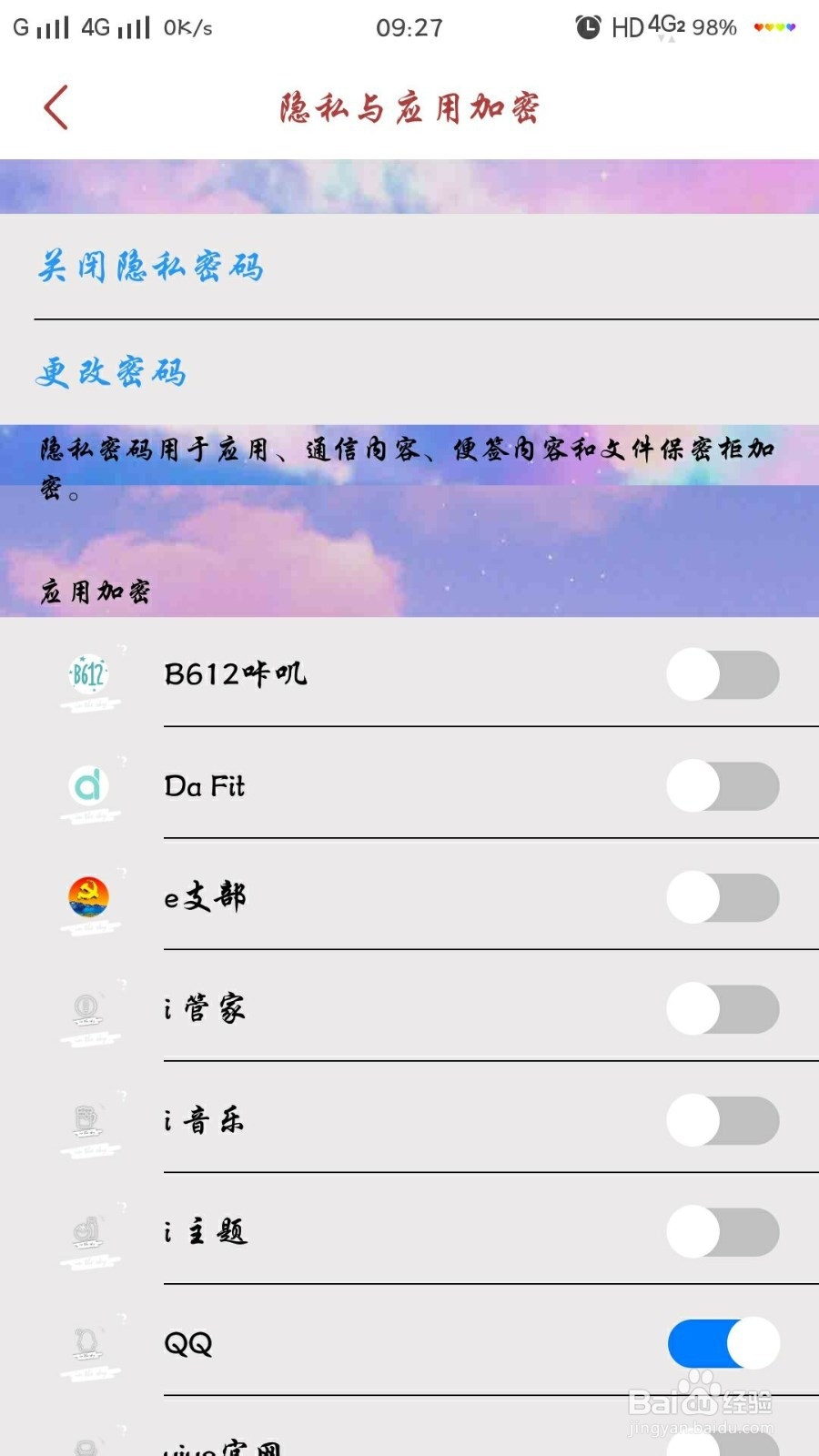Tap the i音乐 app icon
819x1456 pixels.
coord(88,1121)
